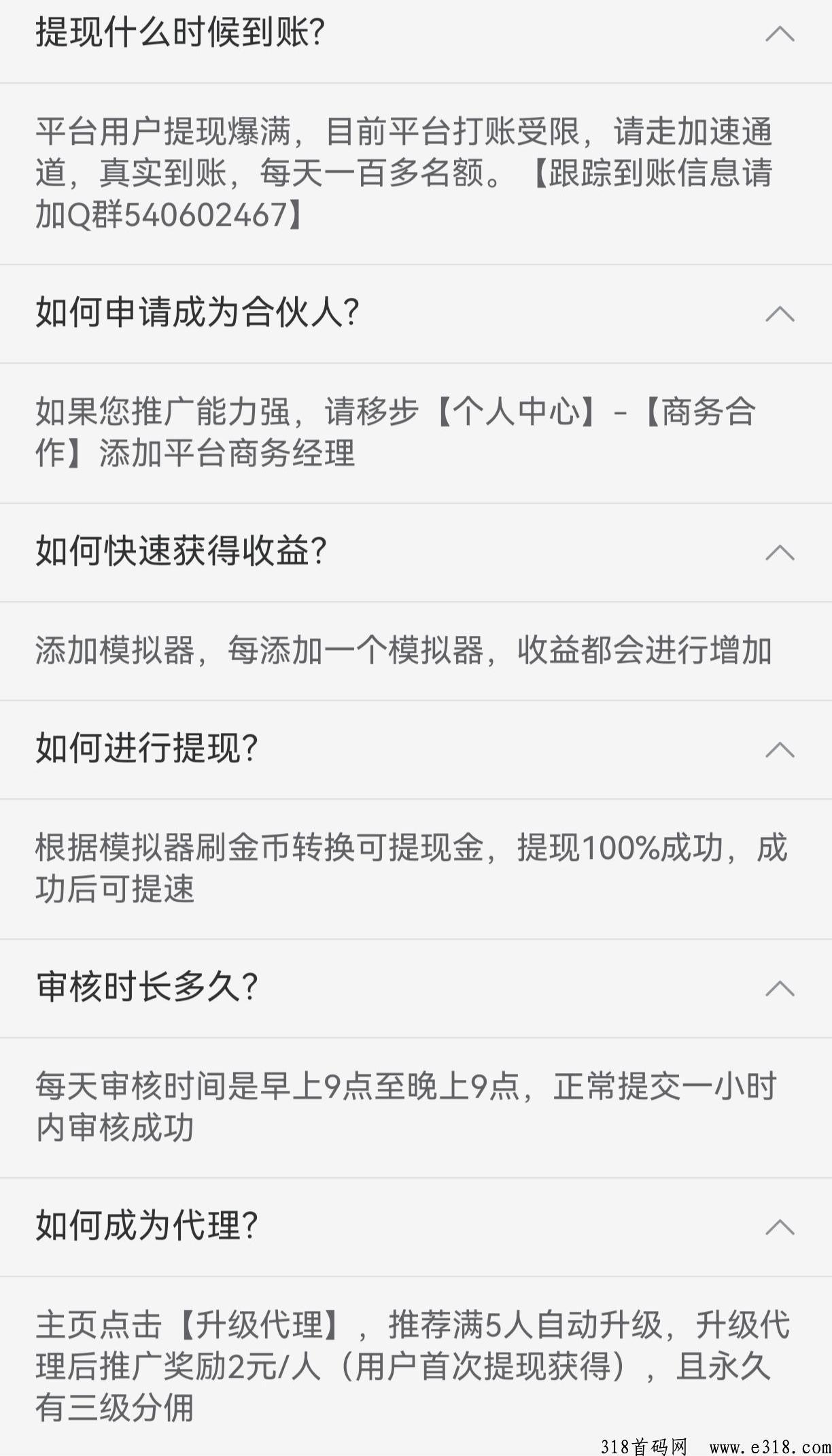Collapse the 如何快速获得收益 answer
Viewport: 832px width, 1456px height.
[x=780, y=552]
